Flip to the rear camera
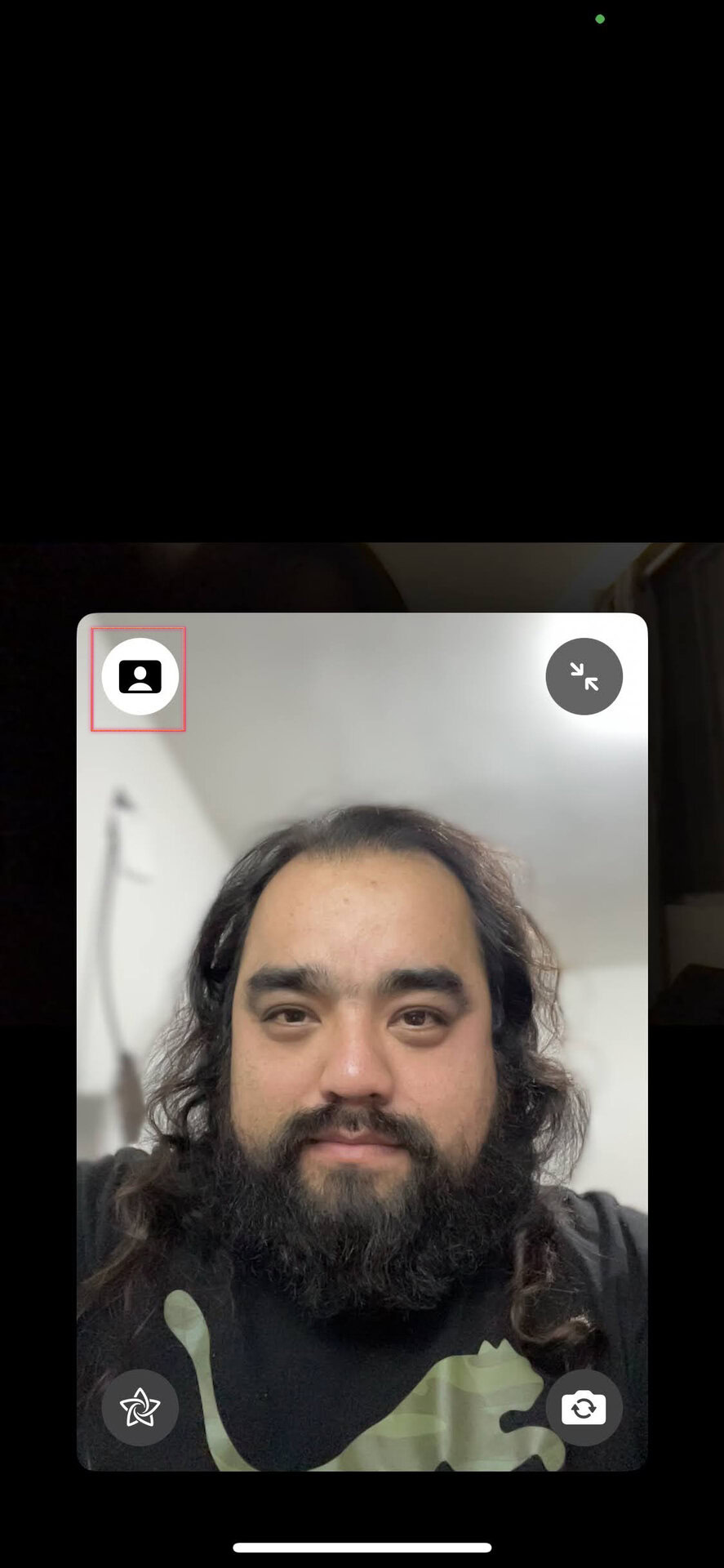 tap(584, 1407)
